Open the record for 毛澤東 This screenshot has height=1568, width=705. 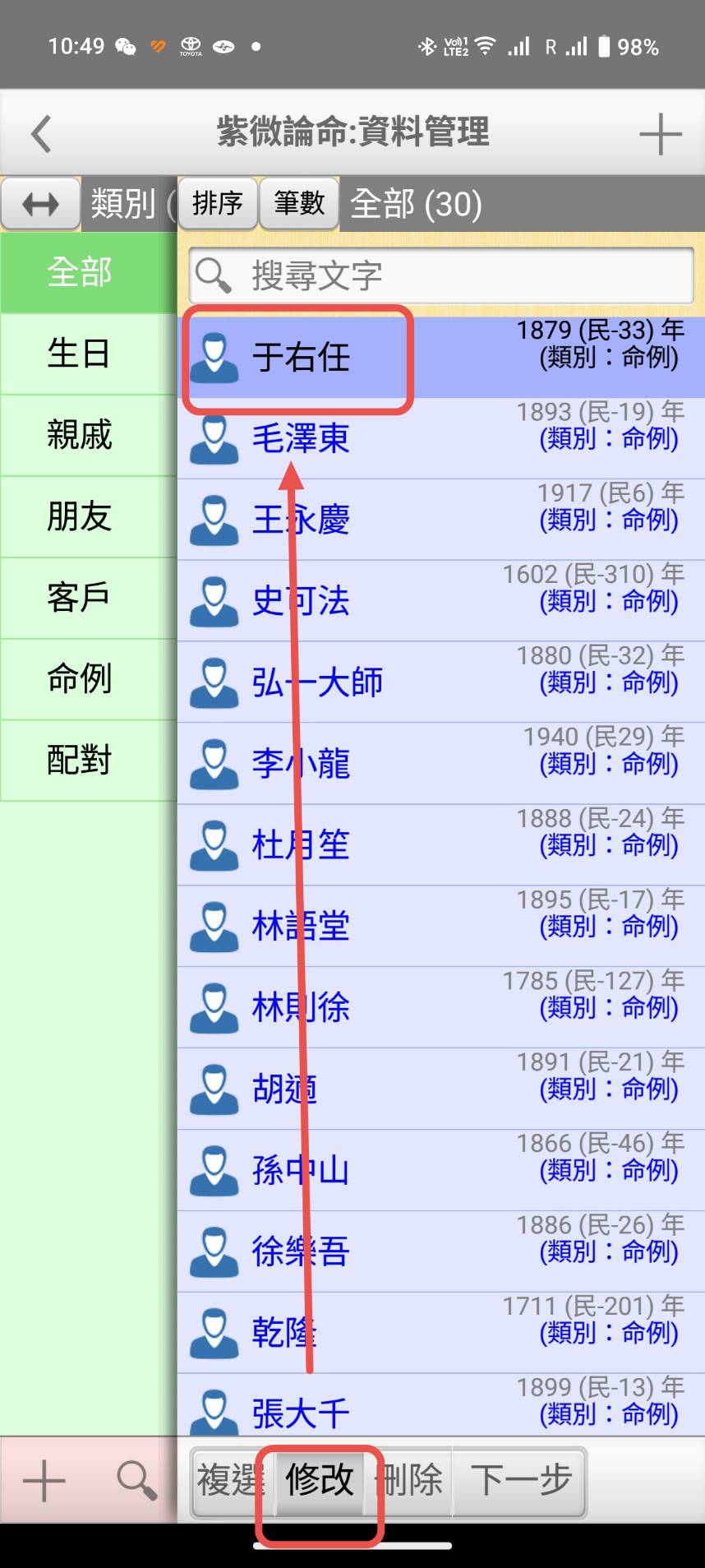[301, 438]
